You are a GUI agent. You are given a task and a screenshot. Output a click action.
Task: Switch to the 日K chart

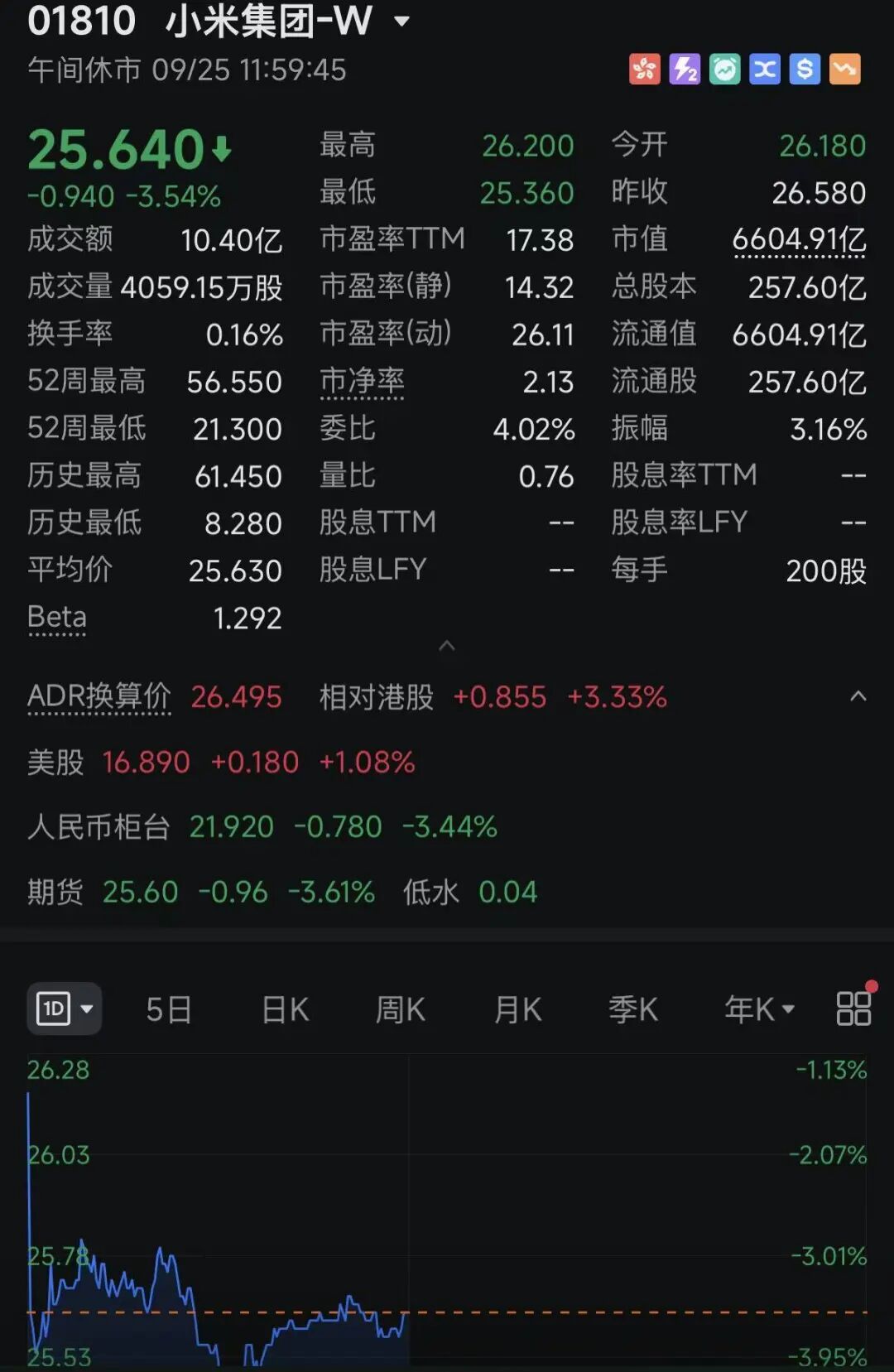[x=285, y=1009]
